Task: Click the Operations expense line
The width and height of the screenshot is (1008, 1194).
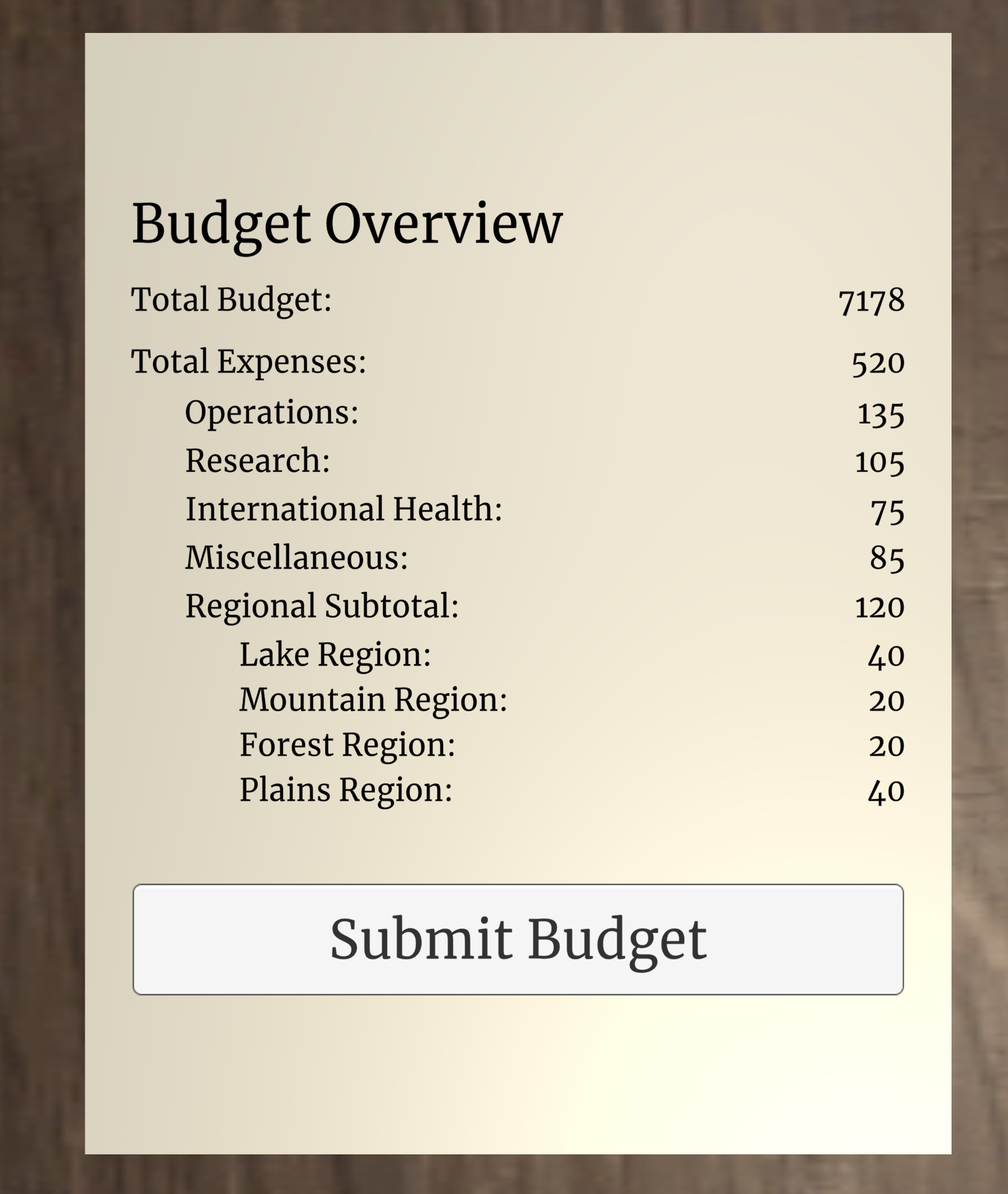Action: coord(271,412)
